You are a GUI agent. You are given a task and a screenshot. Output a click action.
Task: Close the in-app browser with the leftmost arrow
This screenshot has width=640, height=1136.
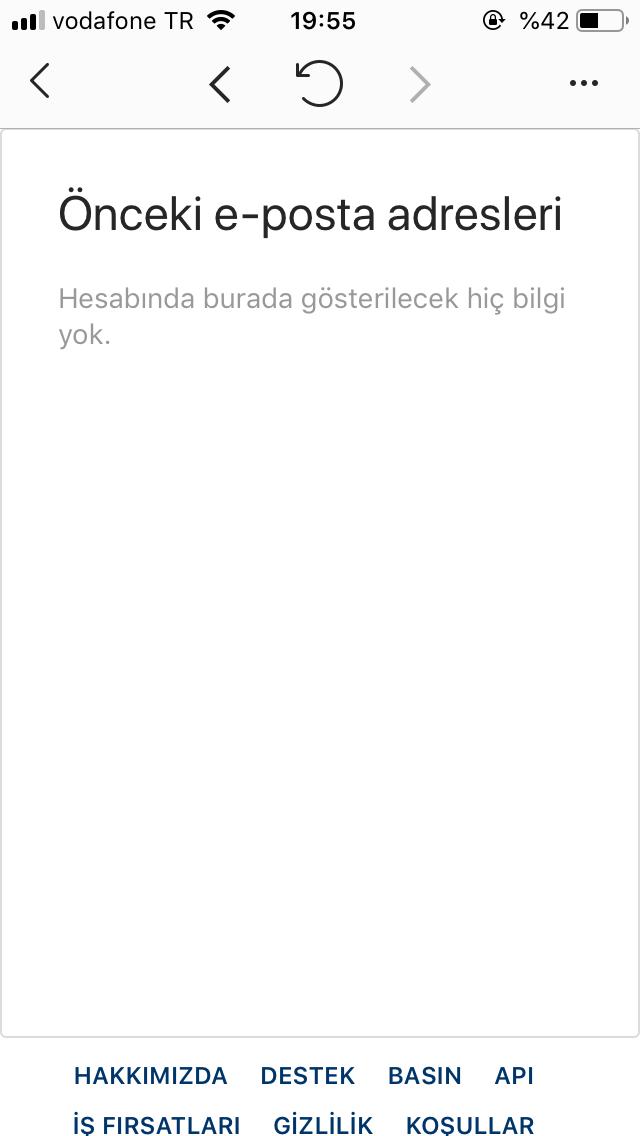point(40,81)
